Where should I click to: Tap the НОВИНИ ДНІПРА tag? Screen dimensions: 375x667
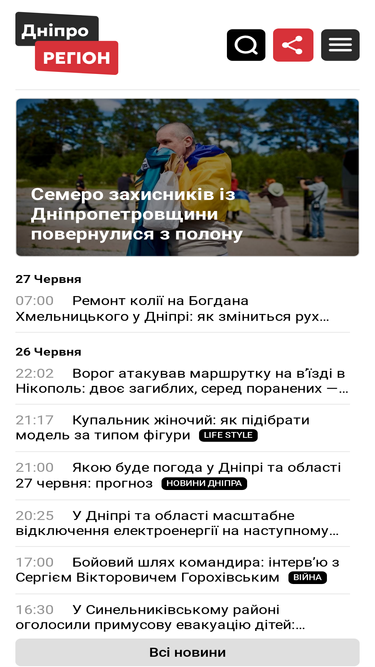point(204,484)
